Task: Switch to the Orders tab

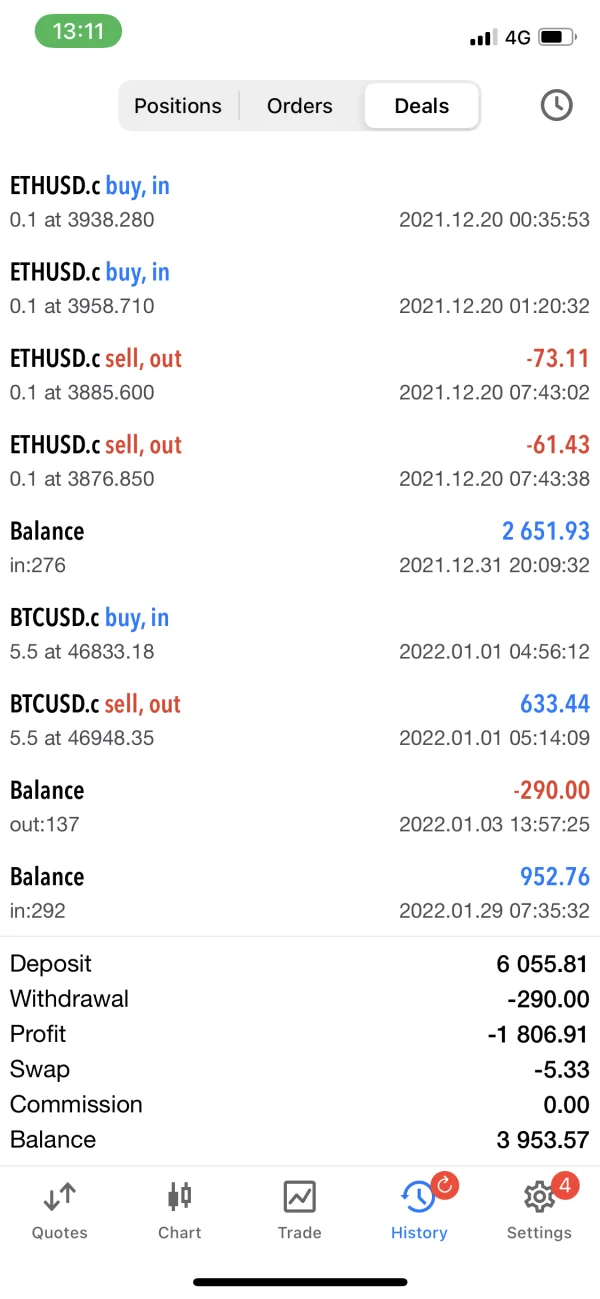Action: pyautogui.click(x=300, y=106)
